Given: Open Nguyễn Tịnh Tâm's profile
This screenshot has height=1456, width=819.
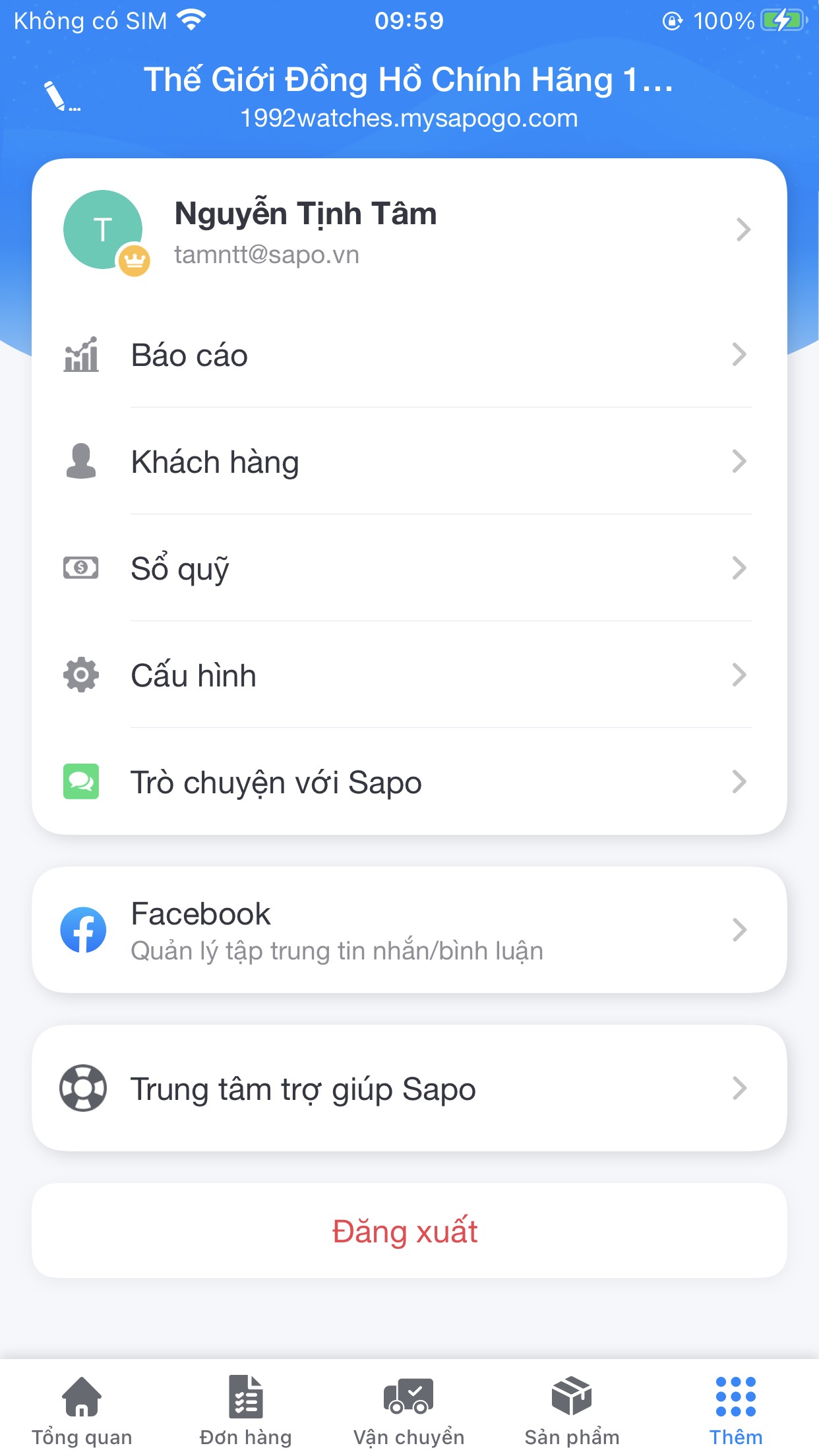Looking at the screenshot, I should point(409,230).
